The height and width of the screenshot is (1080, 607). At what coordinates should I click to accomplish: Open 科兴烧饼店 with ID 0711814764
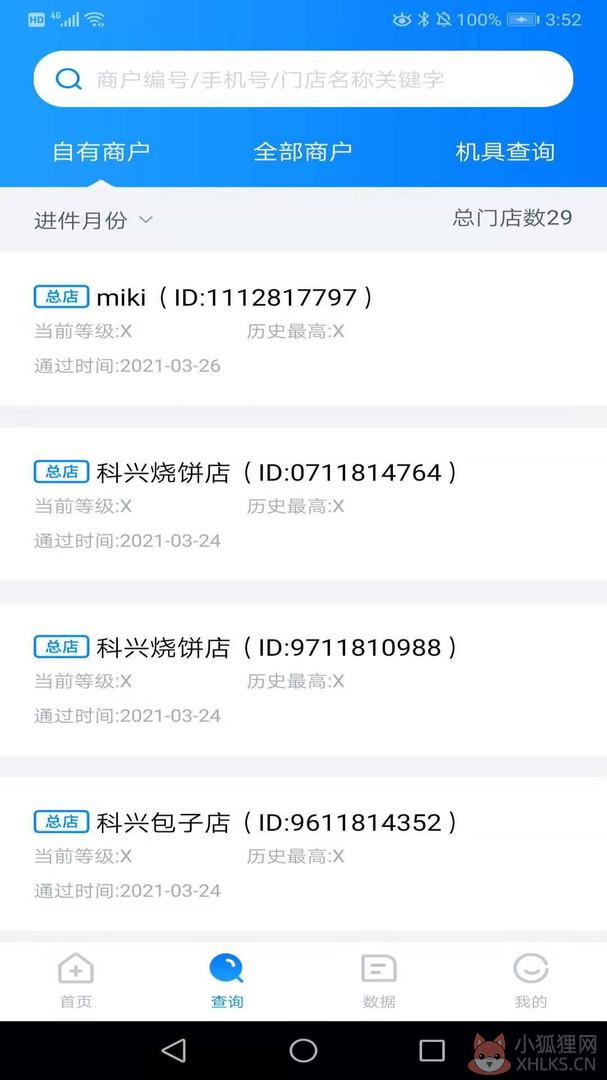tap(303, 503)
